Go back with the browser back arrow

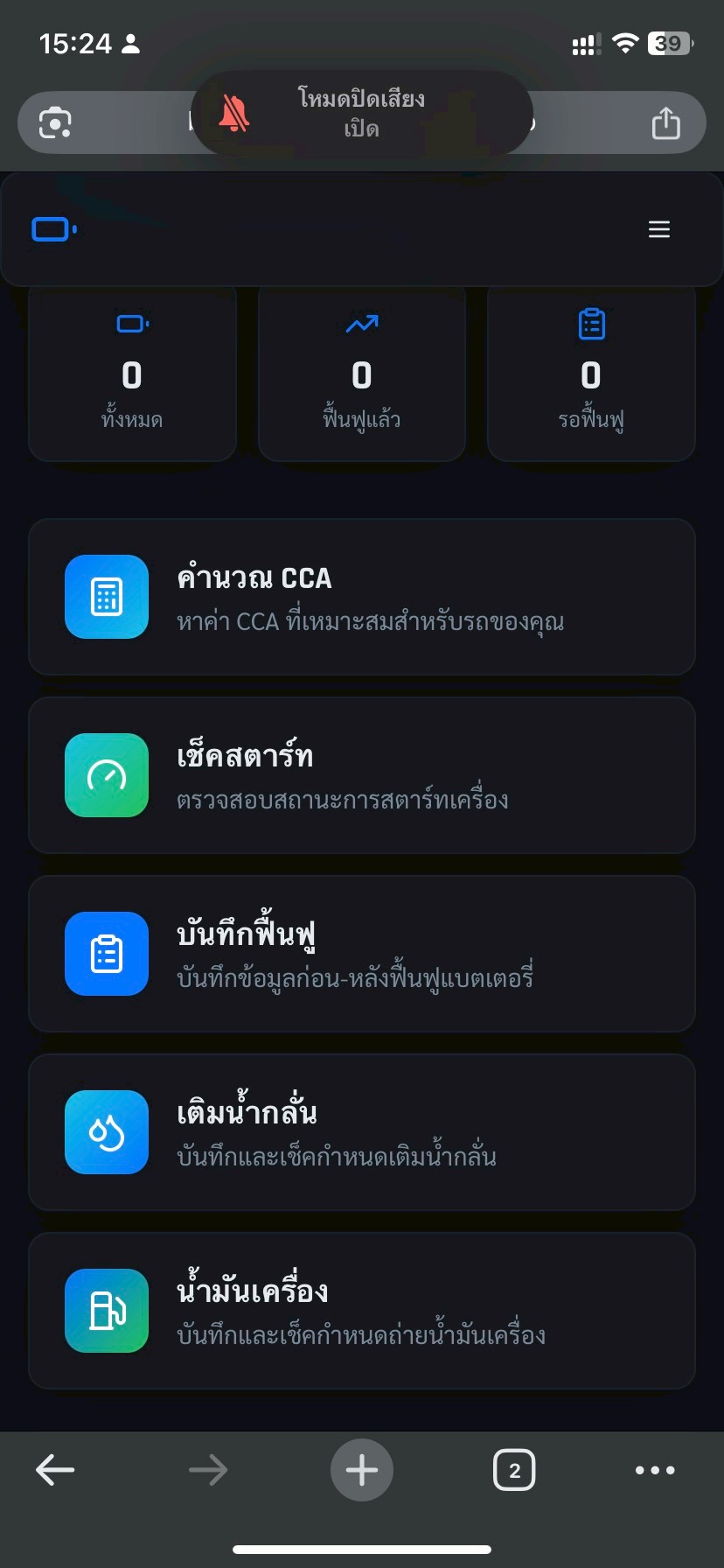click(x=55, y=1470)
